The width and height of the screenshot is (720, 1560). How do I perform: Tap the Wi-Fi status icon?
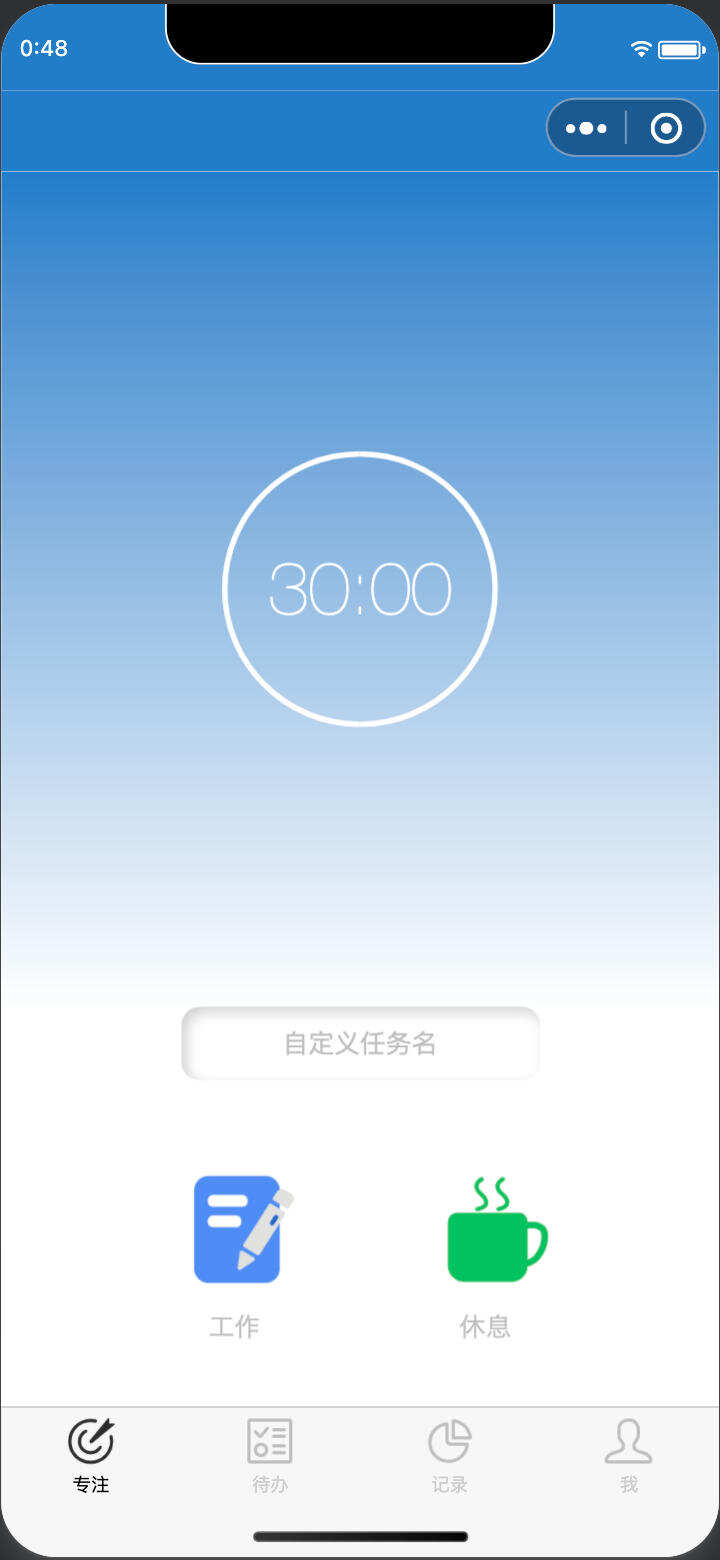coord(641,47)
